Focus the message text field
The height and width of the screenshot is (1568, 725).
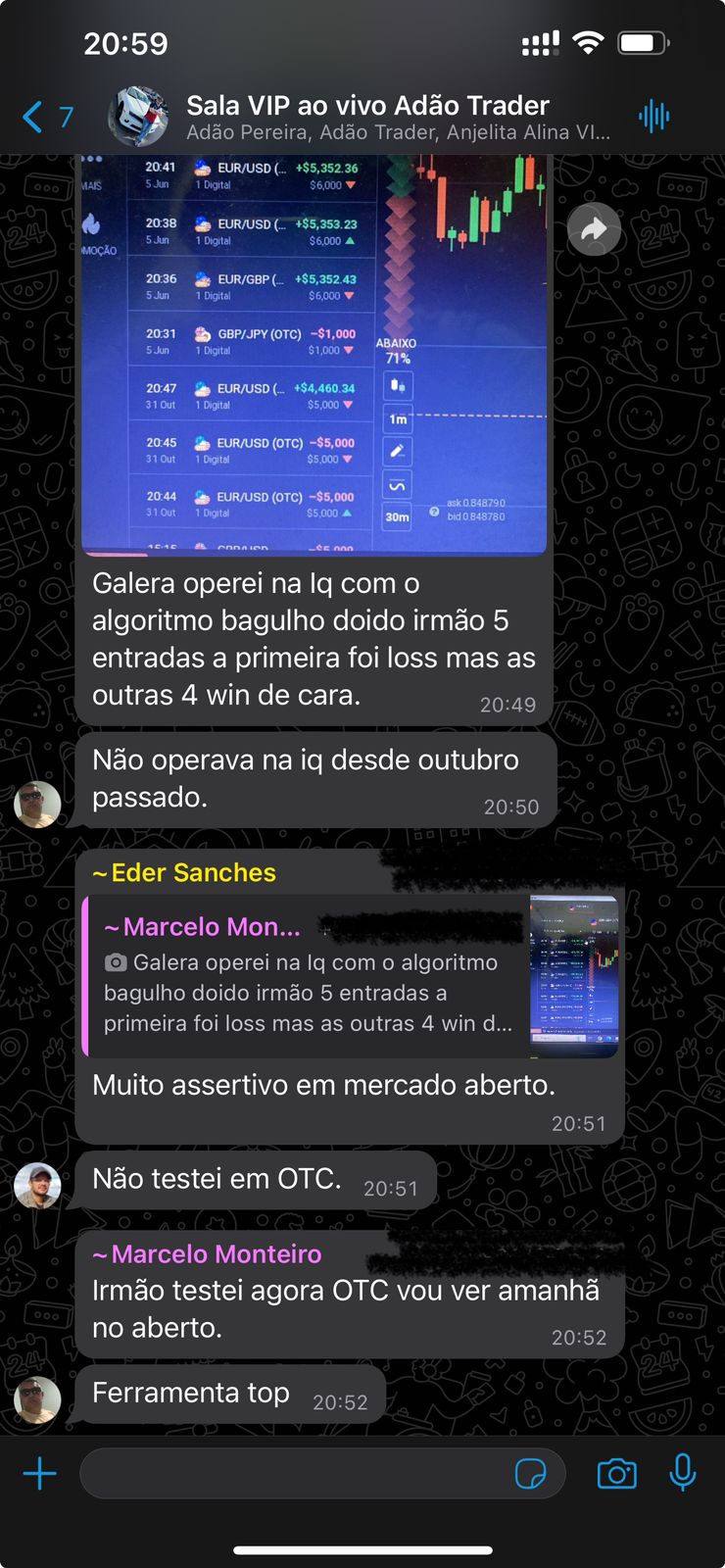(294, 1473)
